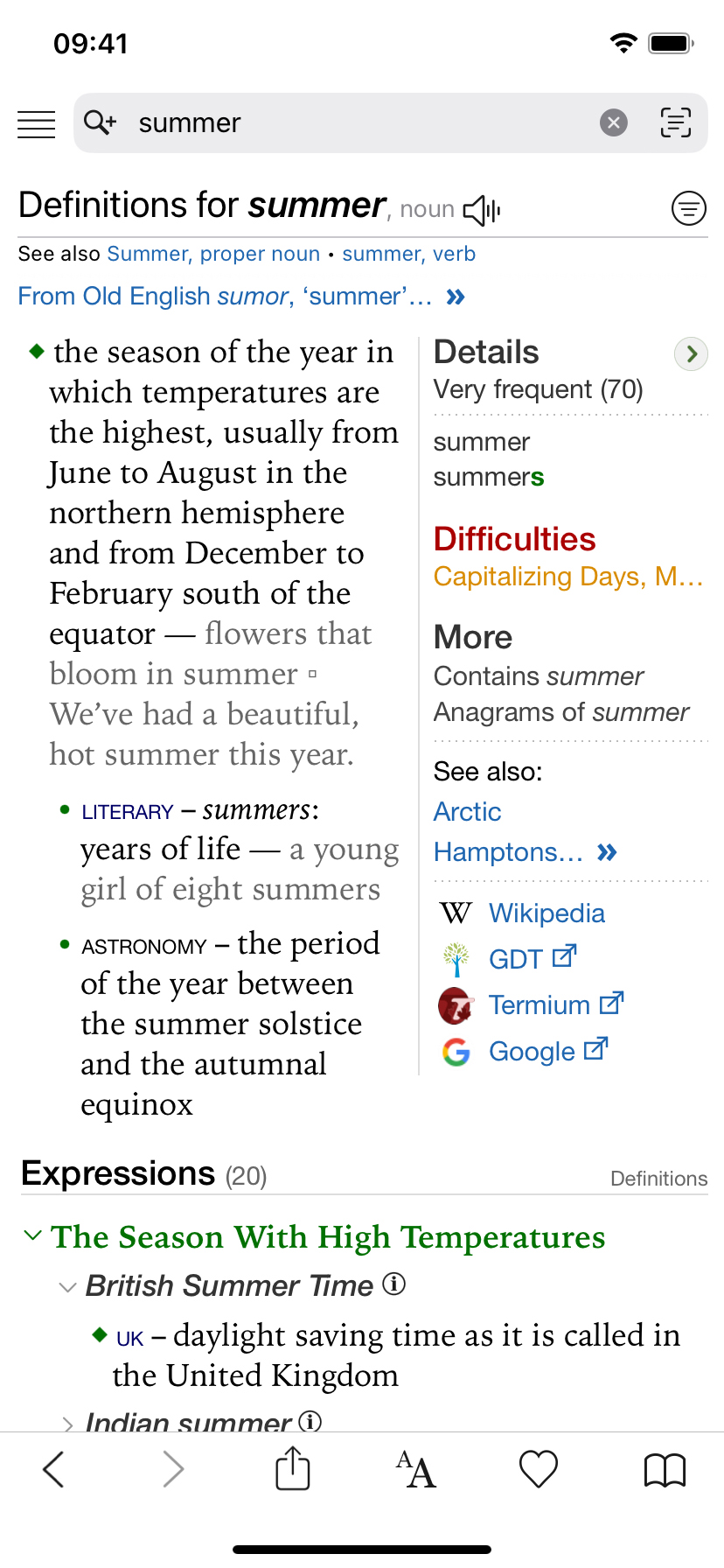
Task: Open the Arctic see-also entry
Action: 468,812
